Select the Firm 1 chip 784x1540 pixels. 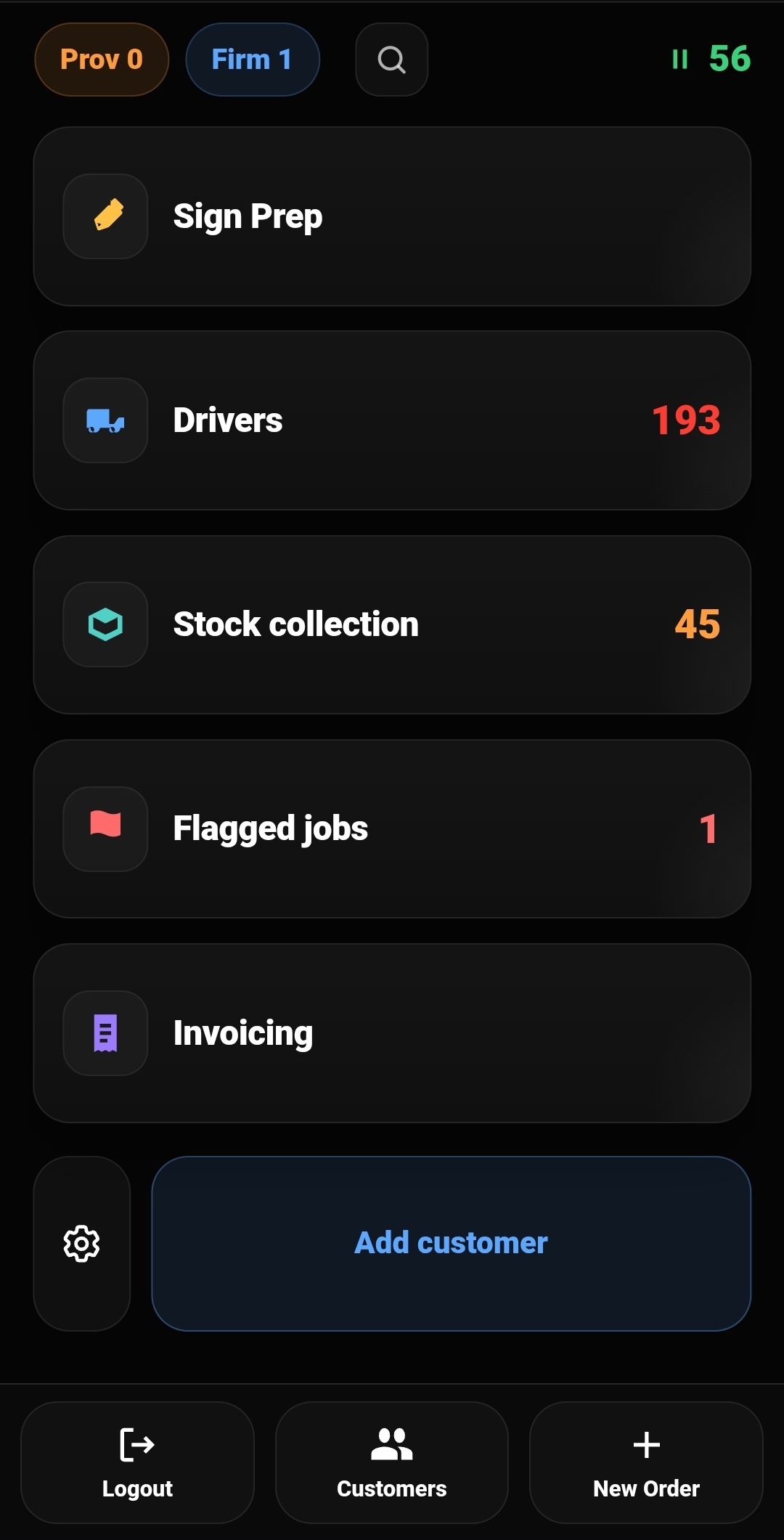pyautogui.click(x=253, y=60)
